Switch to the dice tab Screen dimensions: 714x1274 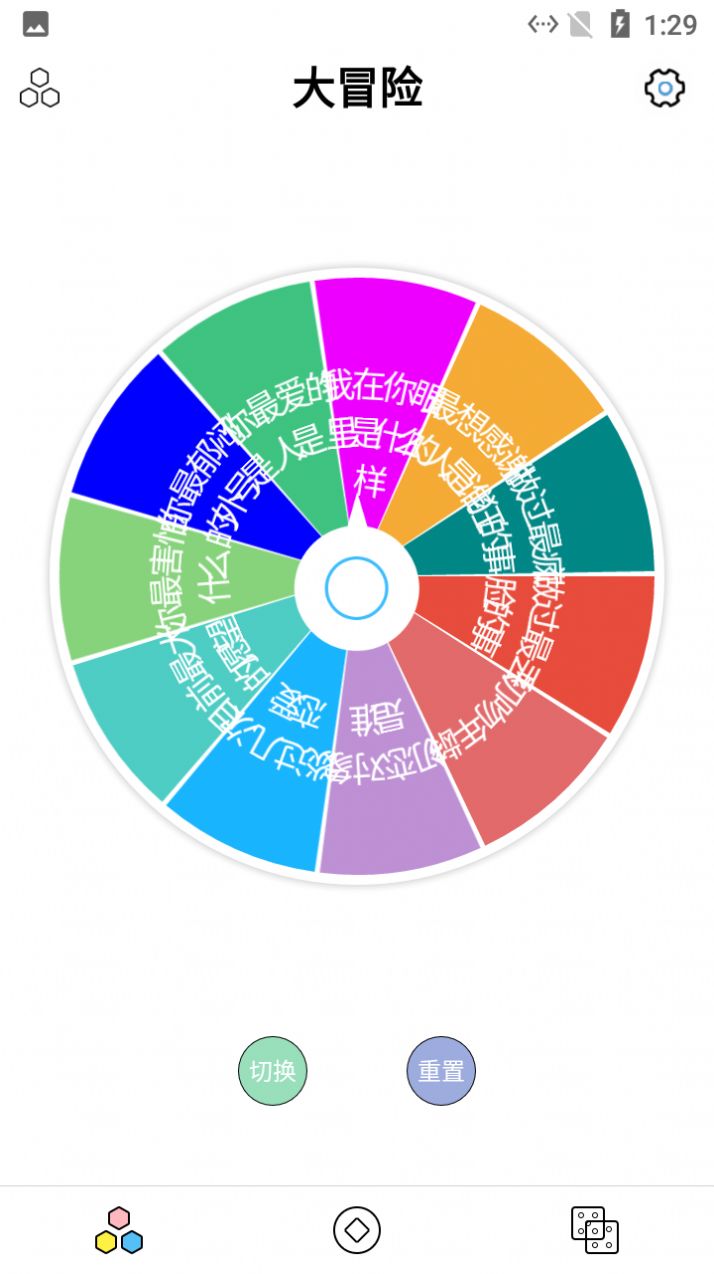(594, 1230)
